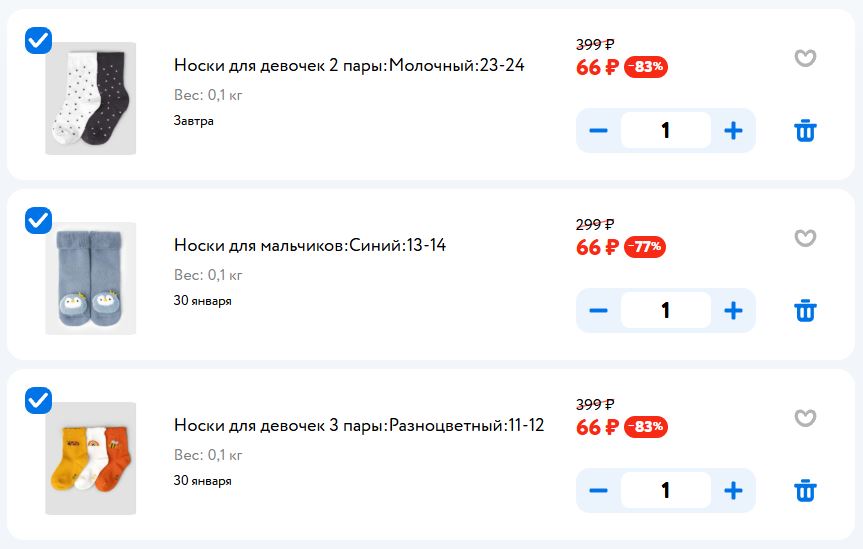The image size is (863, 549).
Task: Open the Молочный 23-24 socks product image
Action: click(90, 98)
